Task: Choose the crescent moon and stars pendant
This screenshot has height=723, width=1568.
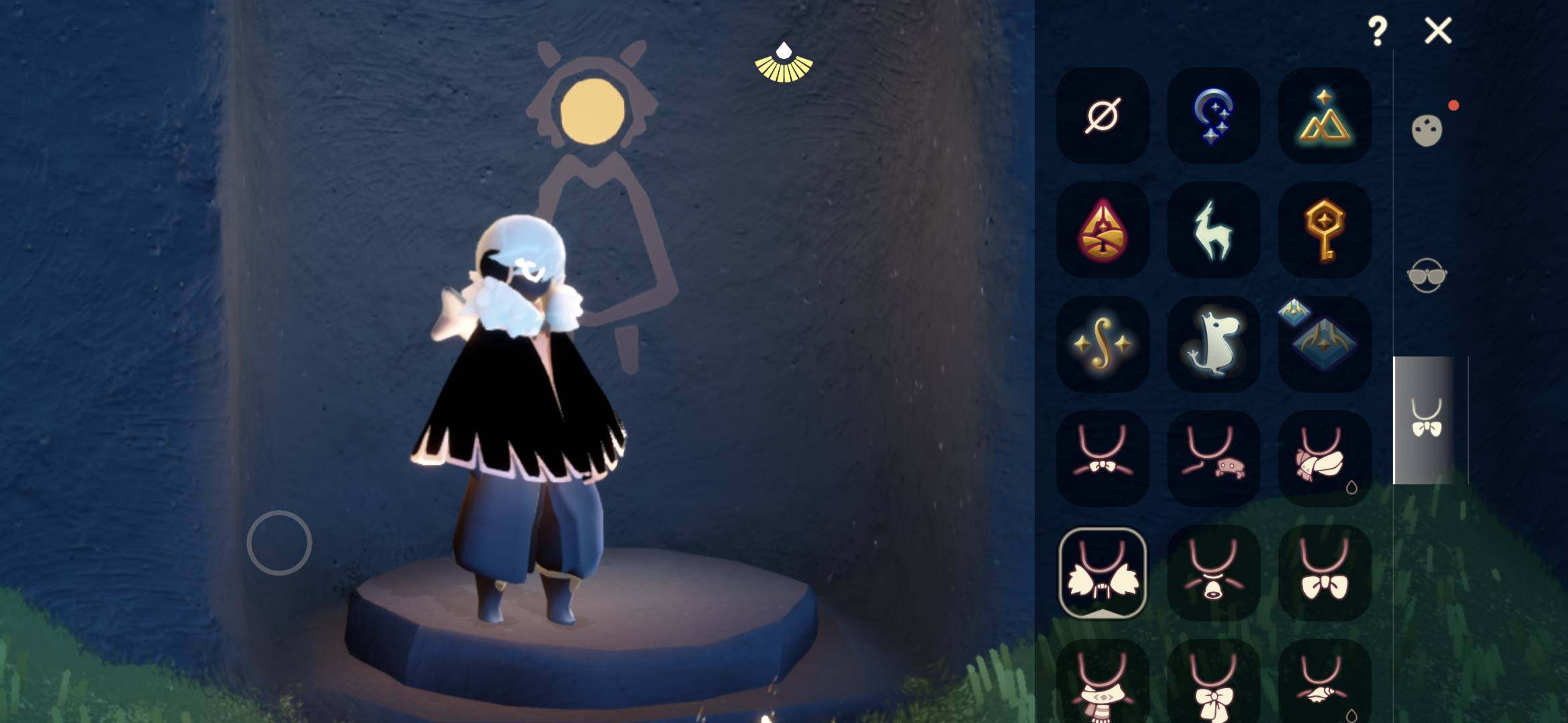Action: tap(1213, 115)
